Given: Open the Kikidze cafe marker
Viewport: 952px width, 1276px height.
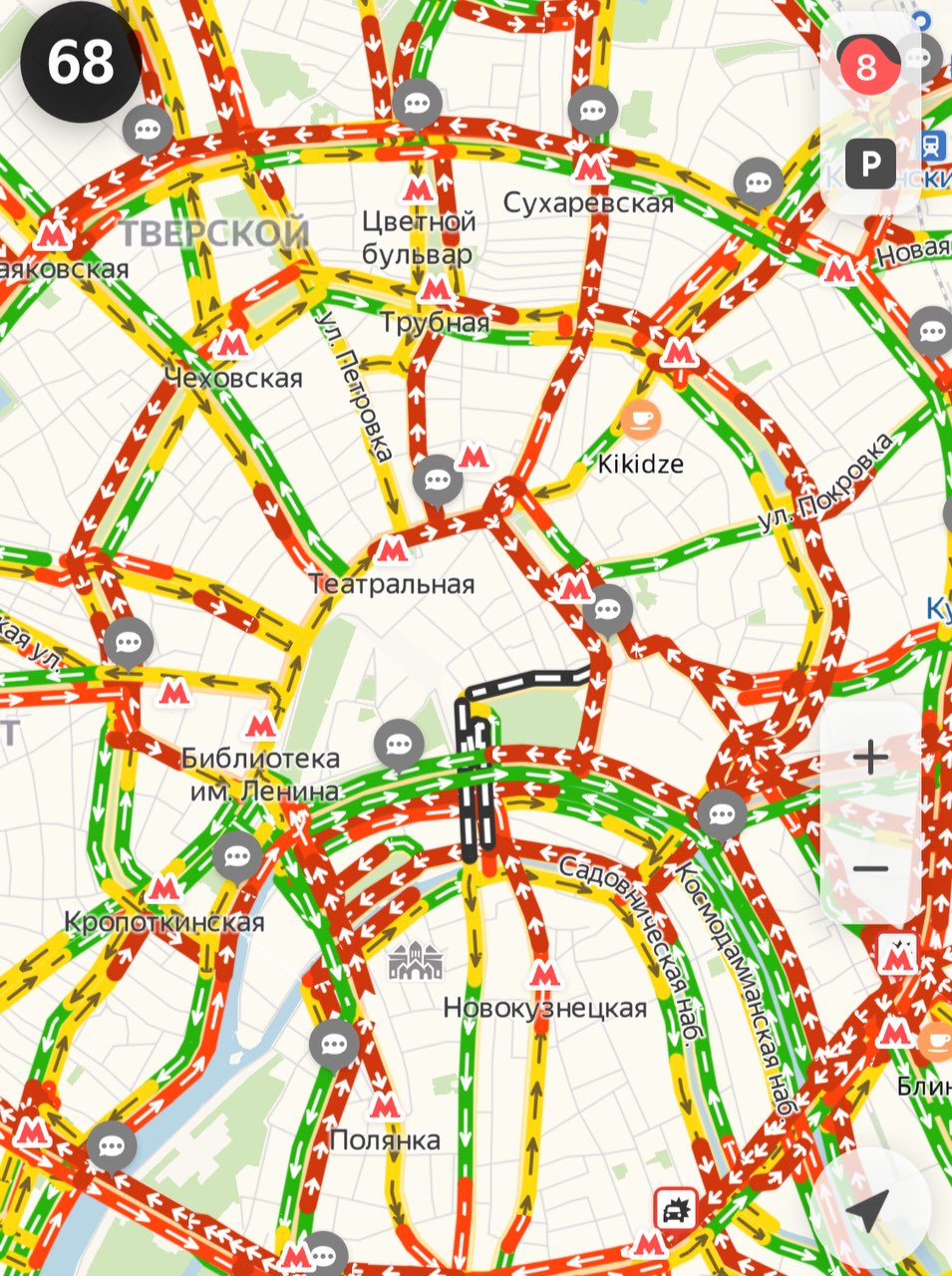Looking at the screenshot, I should coord(640,418).
